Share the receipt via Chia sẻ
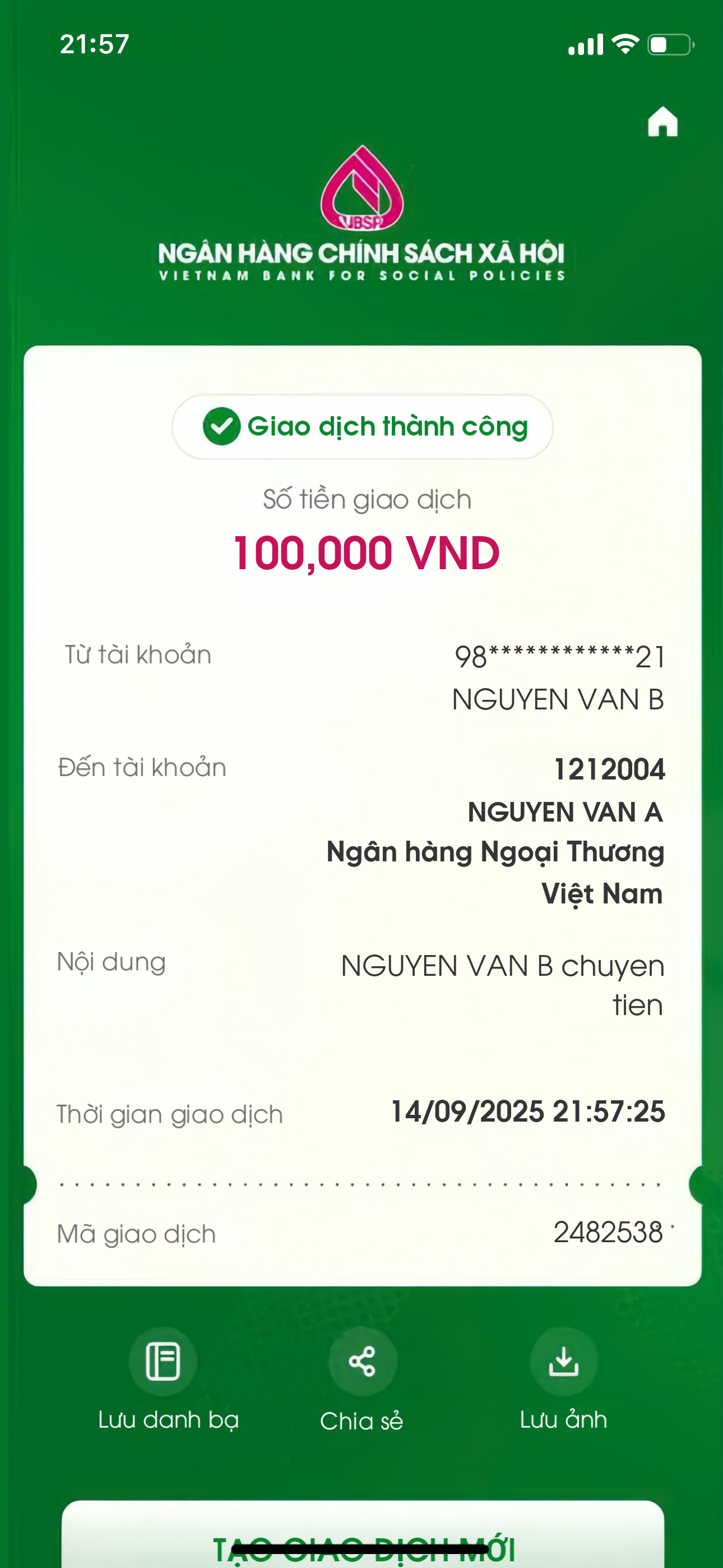Image resolution: width=723 pixels, height=1568 pixels. click(x=362, y=1361)
